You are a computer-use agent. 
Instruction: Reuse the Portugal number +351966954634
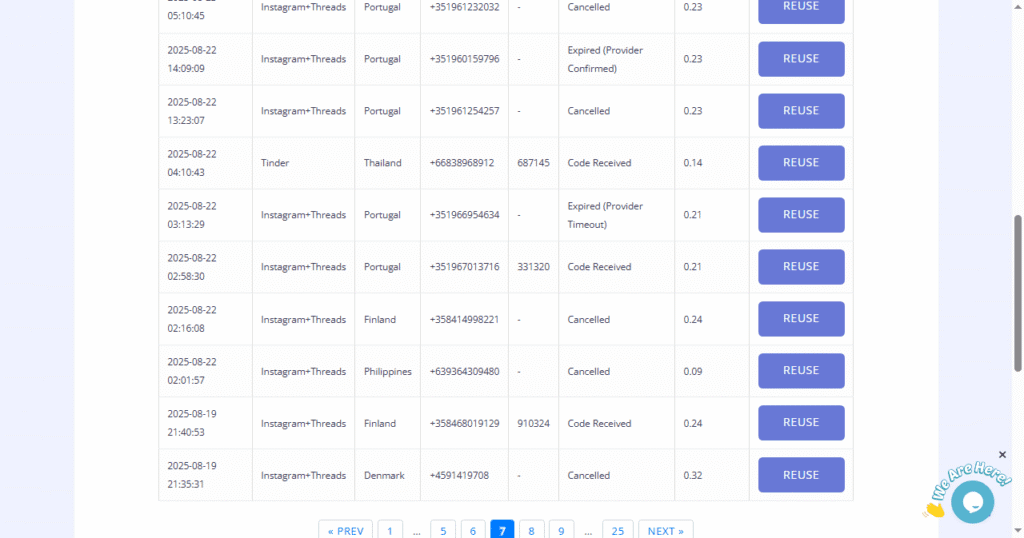[801, 215]
